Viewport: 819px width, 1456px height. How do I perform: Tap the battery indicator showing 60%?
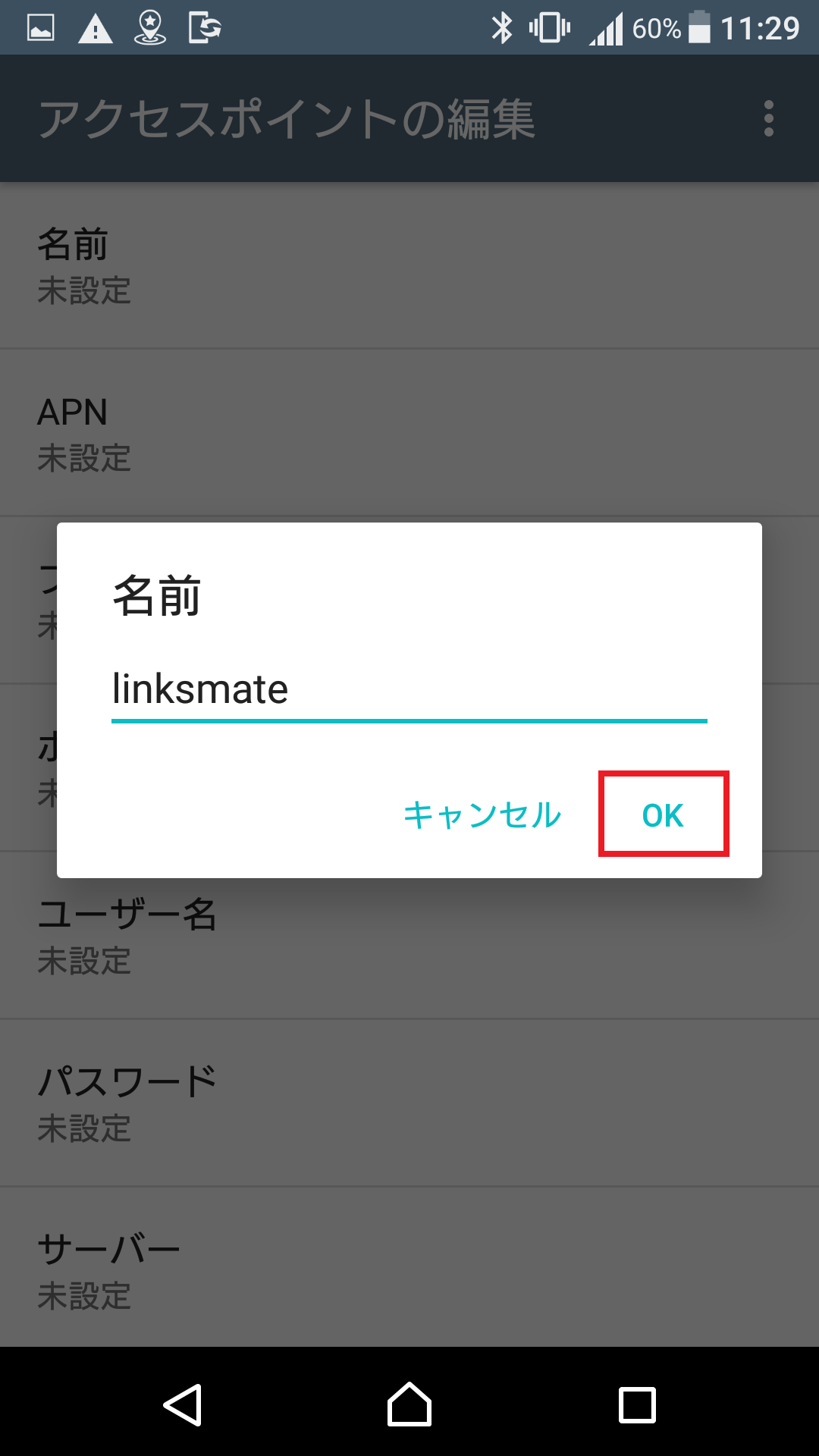coord(697,25)
